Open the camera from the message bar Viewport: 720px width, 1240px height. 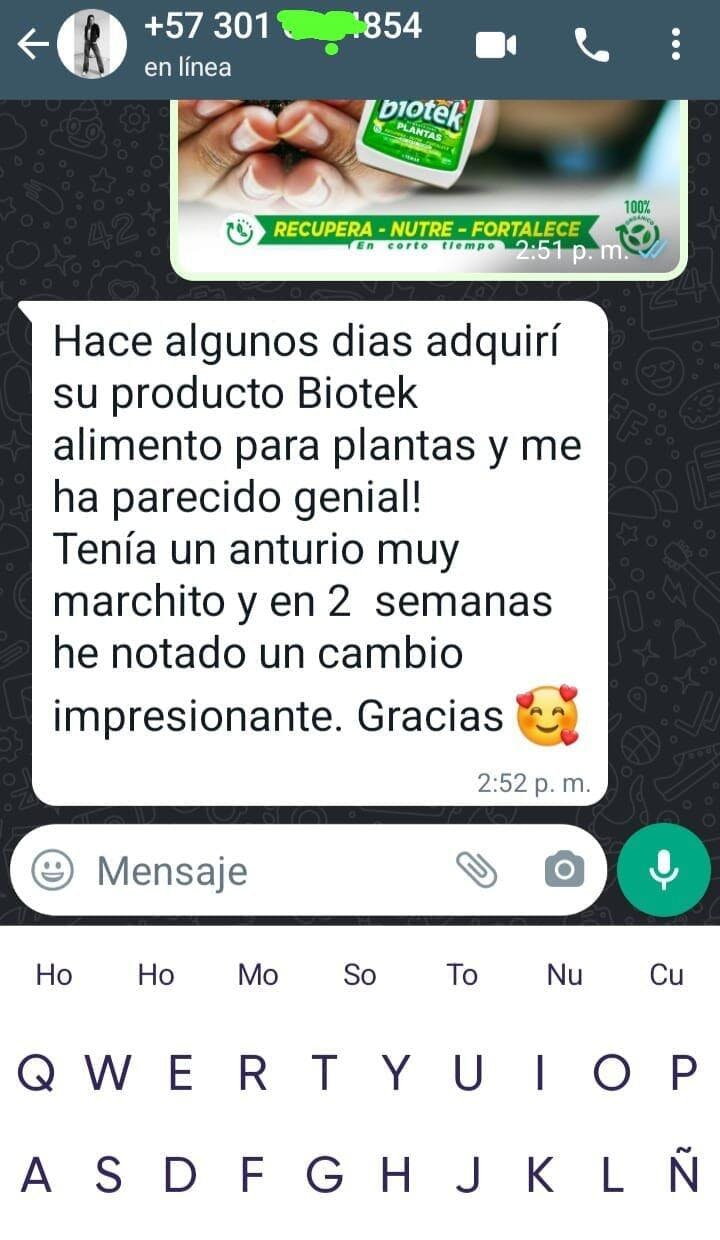click(x=564, y=870)
